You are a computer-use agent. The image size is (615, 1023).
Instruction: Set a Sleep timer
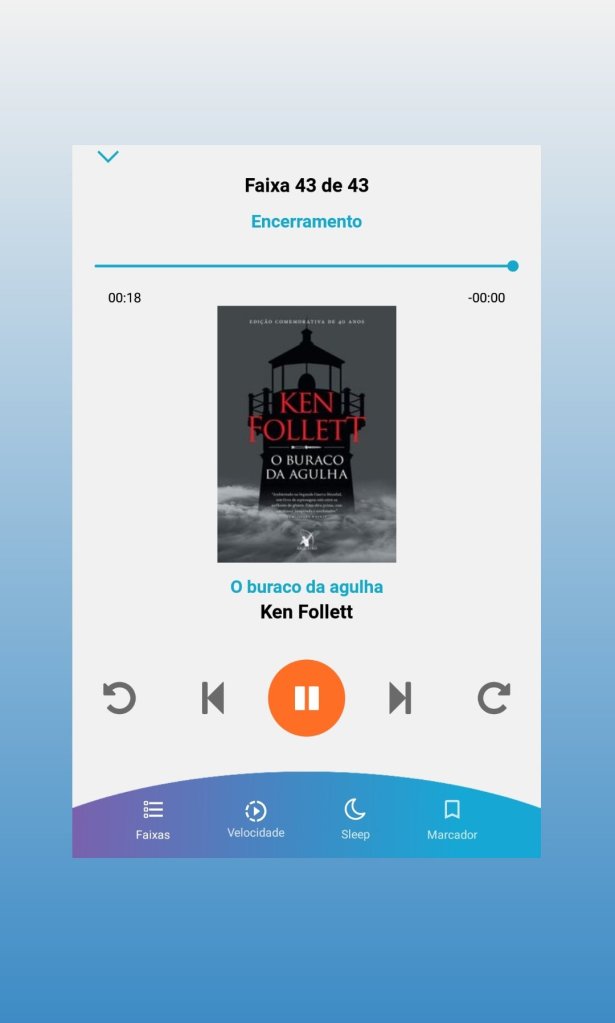355,819
